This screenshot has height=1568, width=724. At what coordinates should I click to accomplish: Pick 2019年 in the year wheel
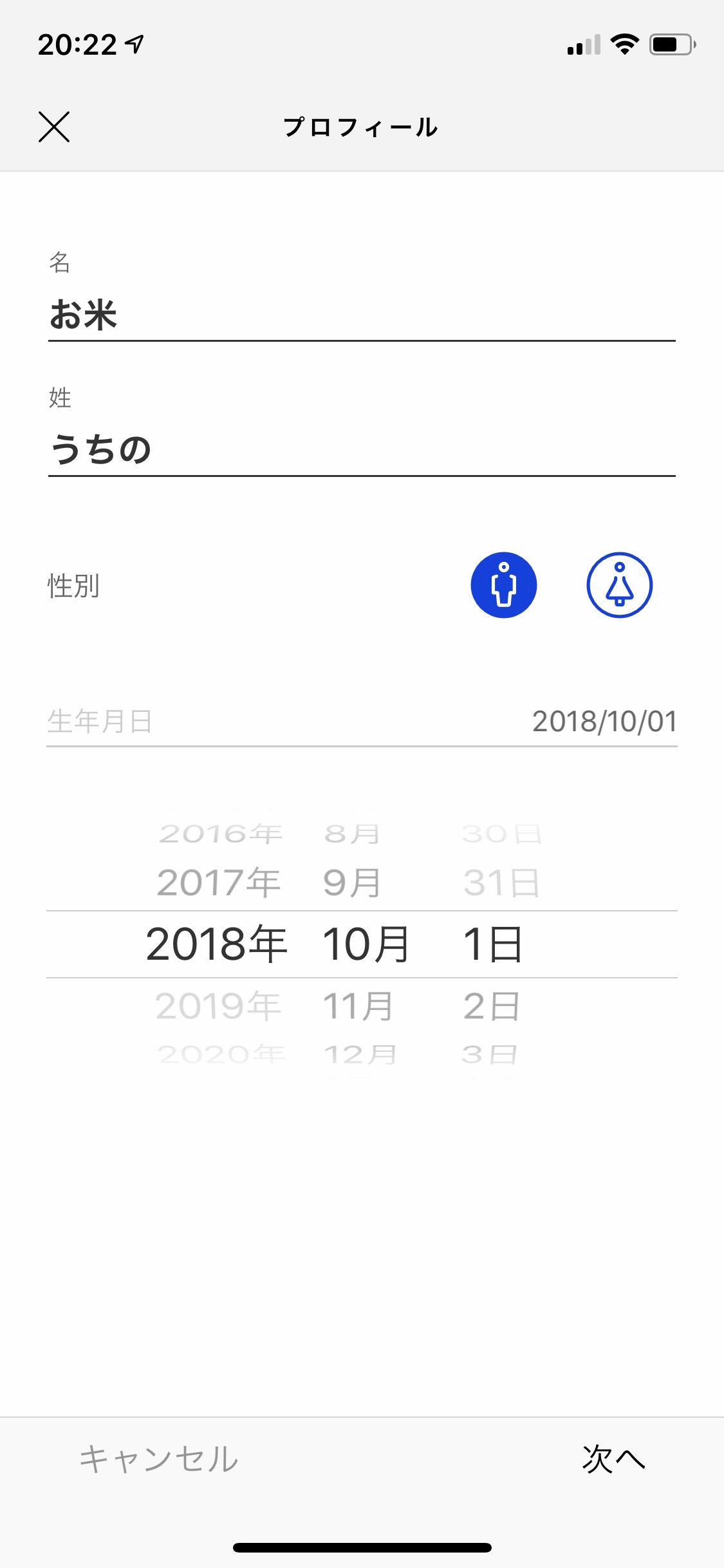(219, 1006)
